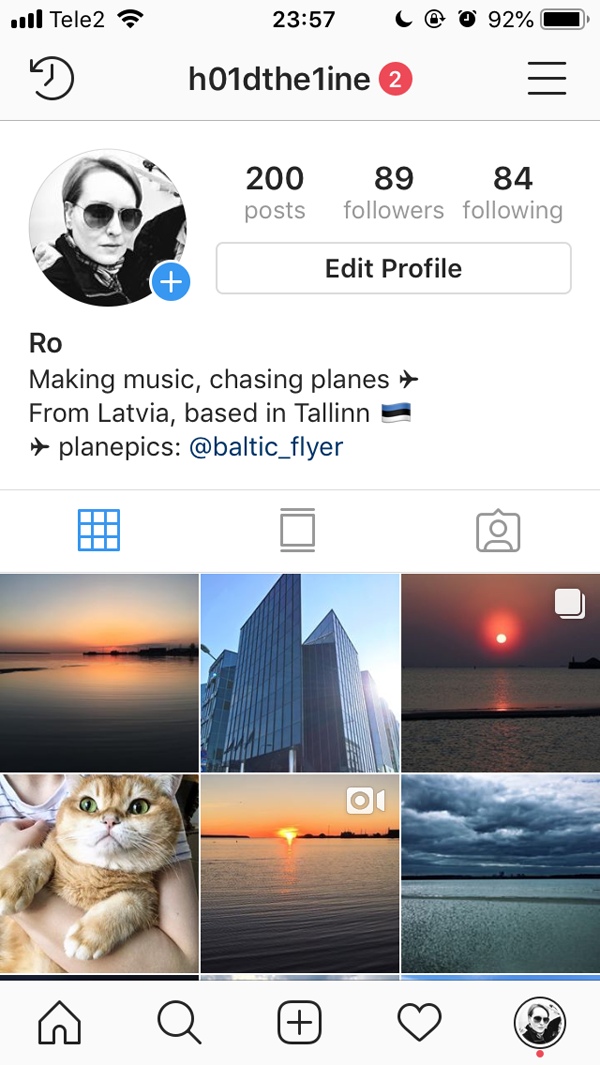View the 89 followers list
This screenshot has height=1065, width=600.
393,192
